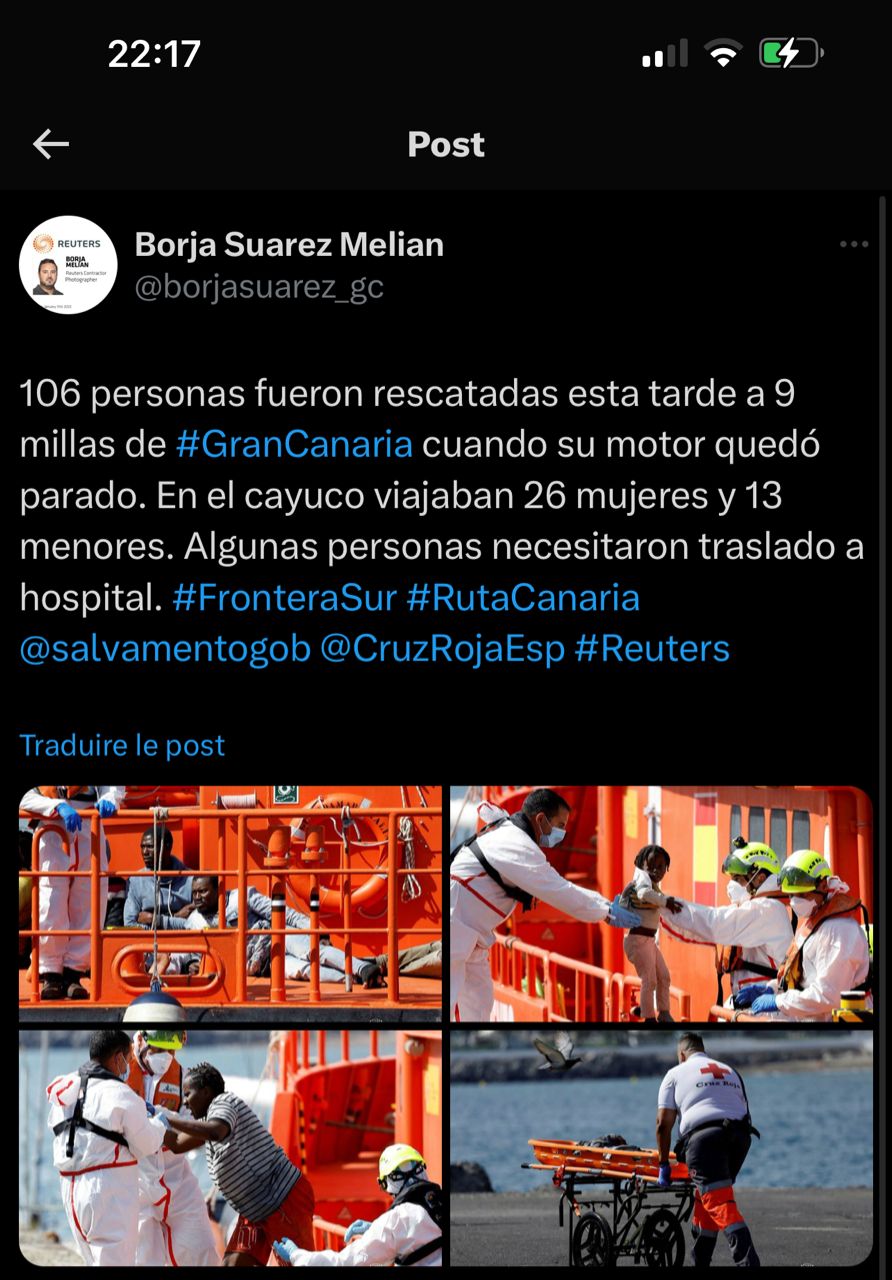892x1280 pixels.
Task: Open Borja Suarez Melian's profile picture
Action: (68, 265)
